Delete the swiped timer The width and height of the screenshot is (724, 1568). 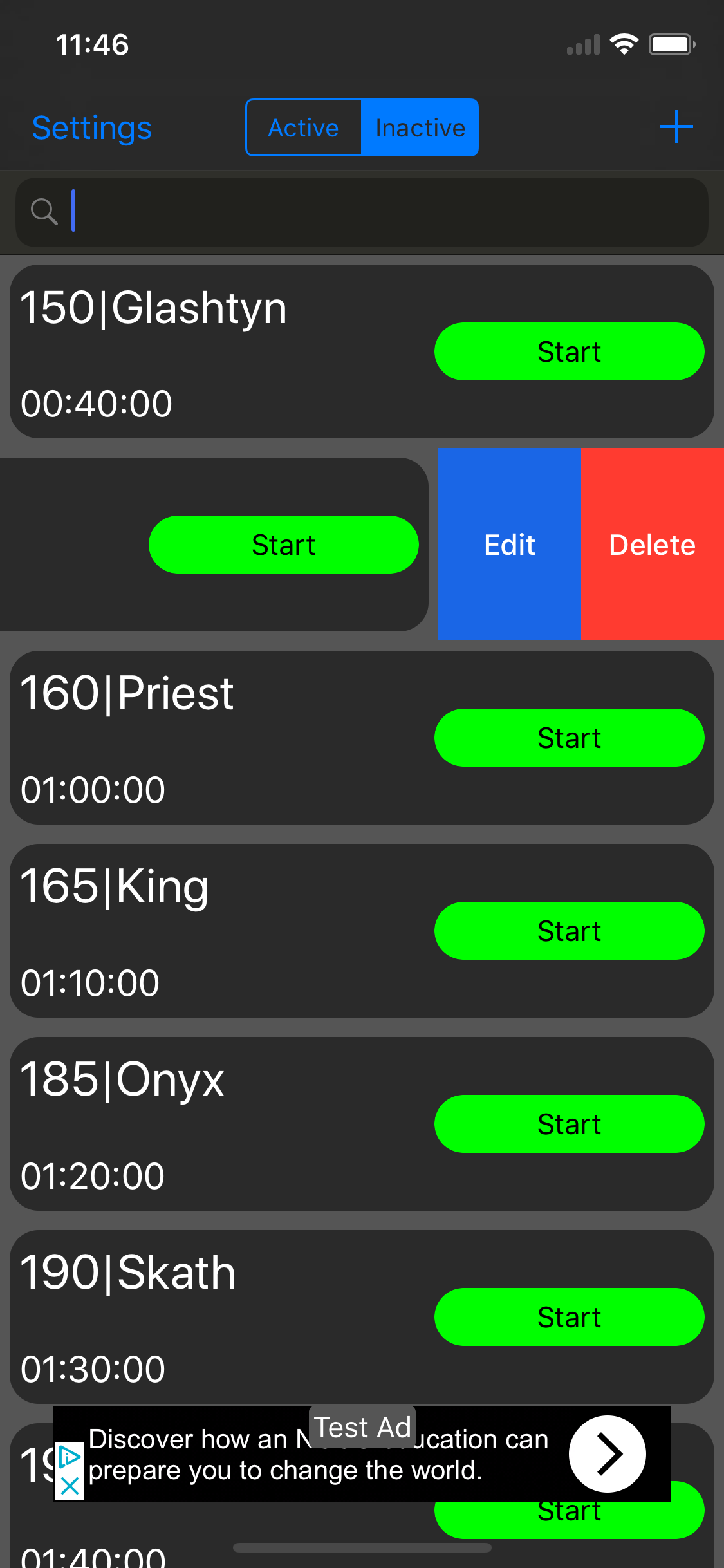tap(653, 545)
